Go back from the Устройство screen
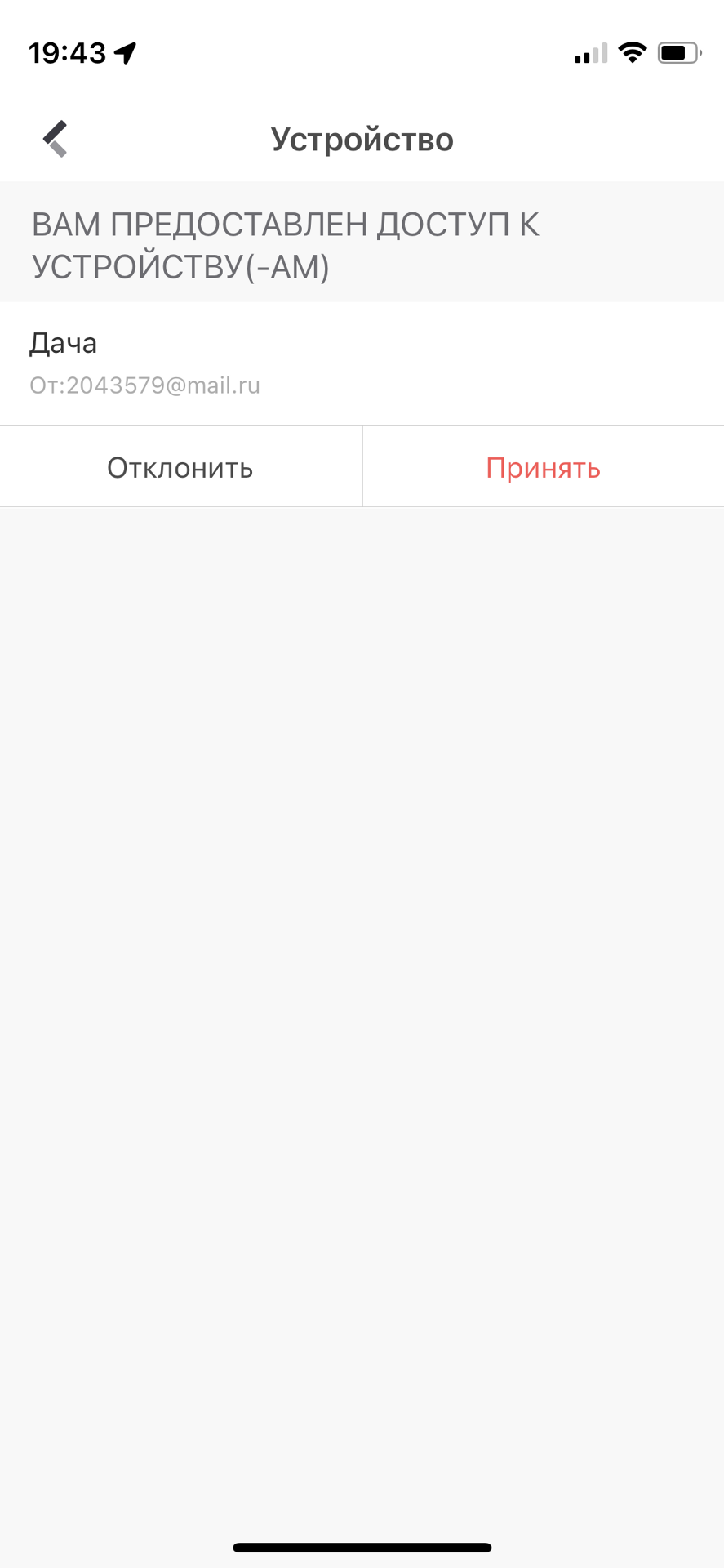724x1568 pixels. [56, 139]
